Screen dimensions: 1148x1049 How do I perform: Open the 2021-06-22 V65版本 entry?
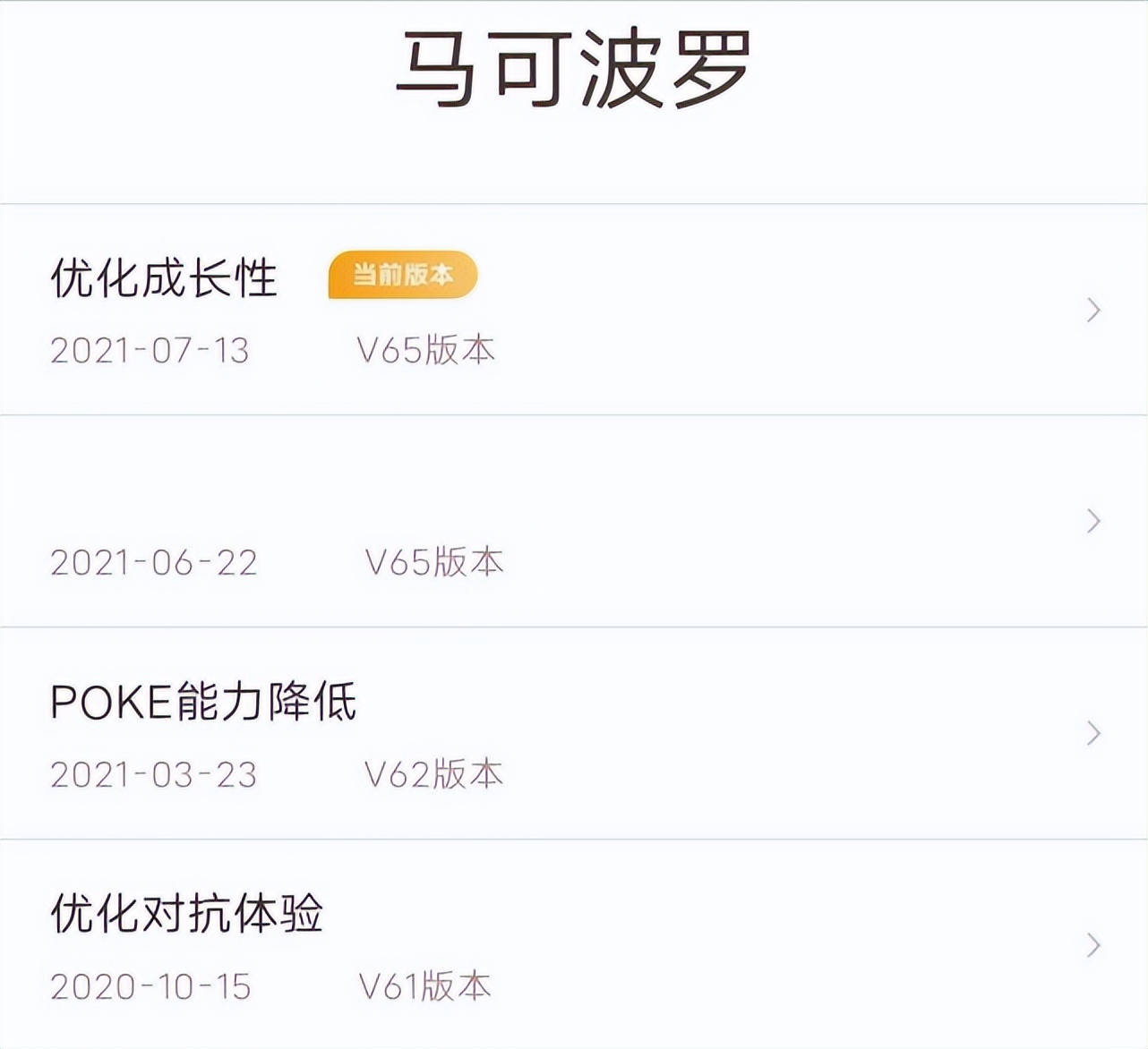[x=573, y=522]
